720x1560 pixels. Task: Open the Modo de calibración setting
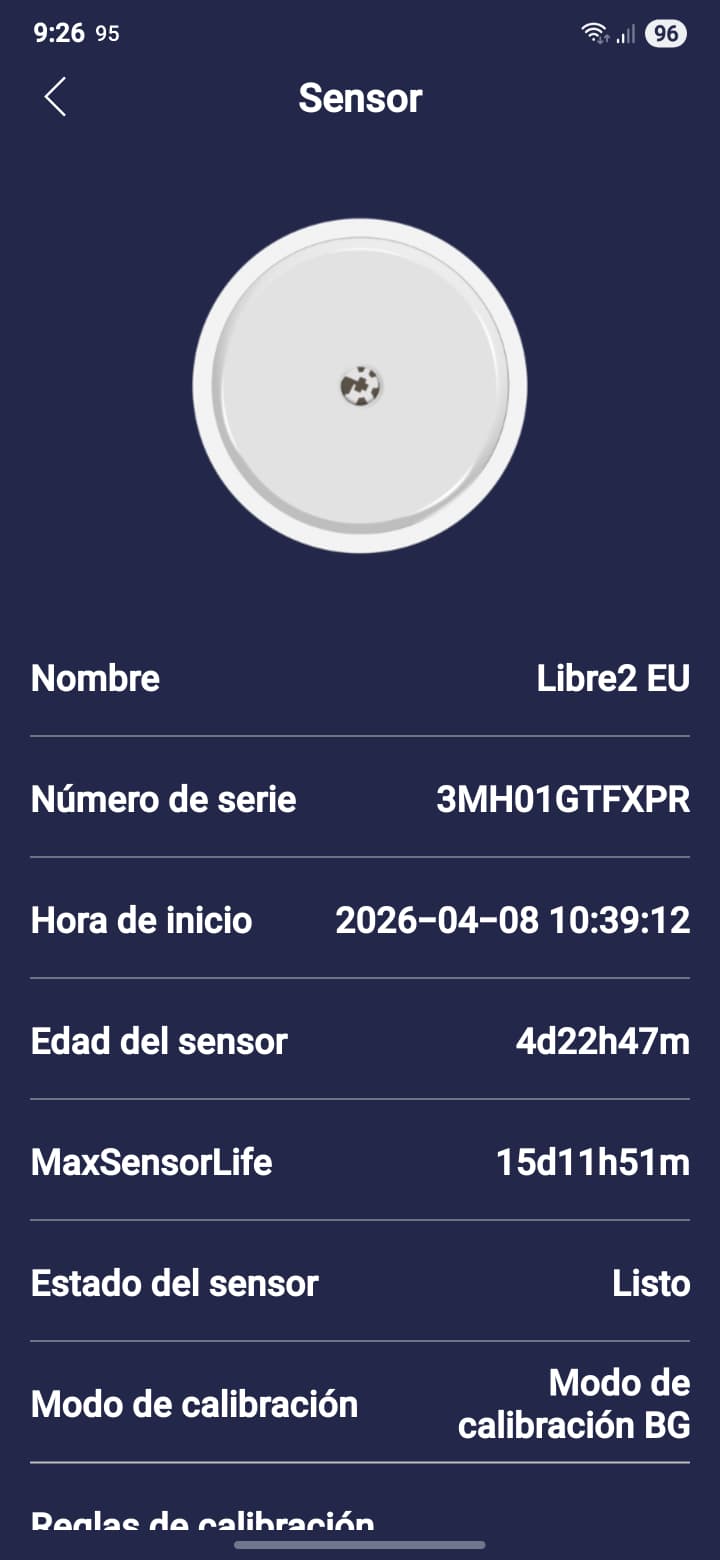coord(360,1403)
